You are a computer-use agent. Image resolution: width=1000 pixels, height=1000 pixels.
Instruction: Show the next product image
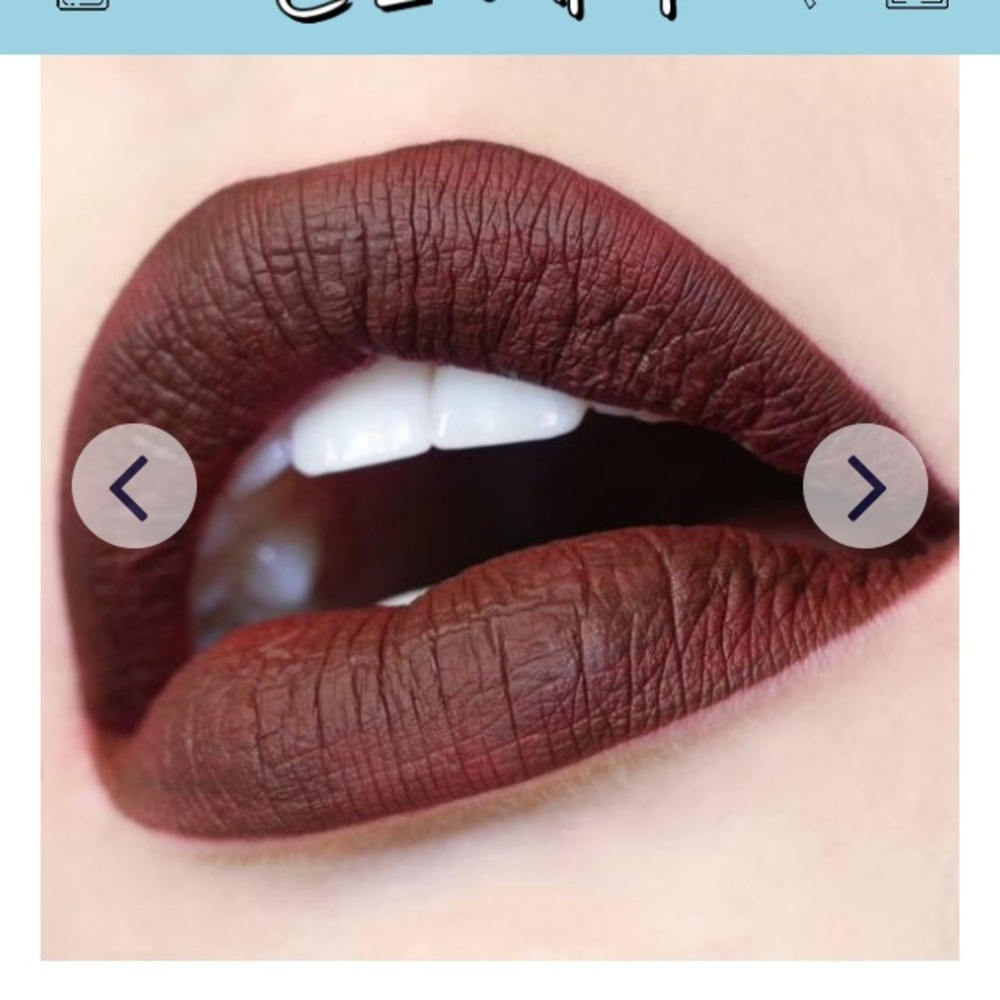(x=865, y=486)
